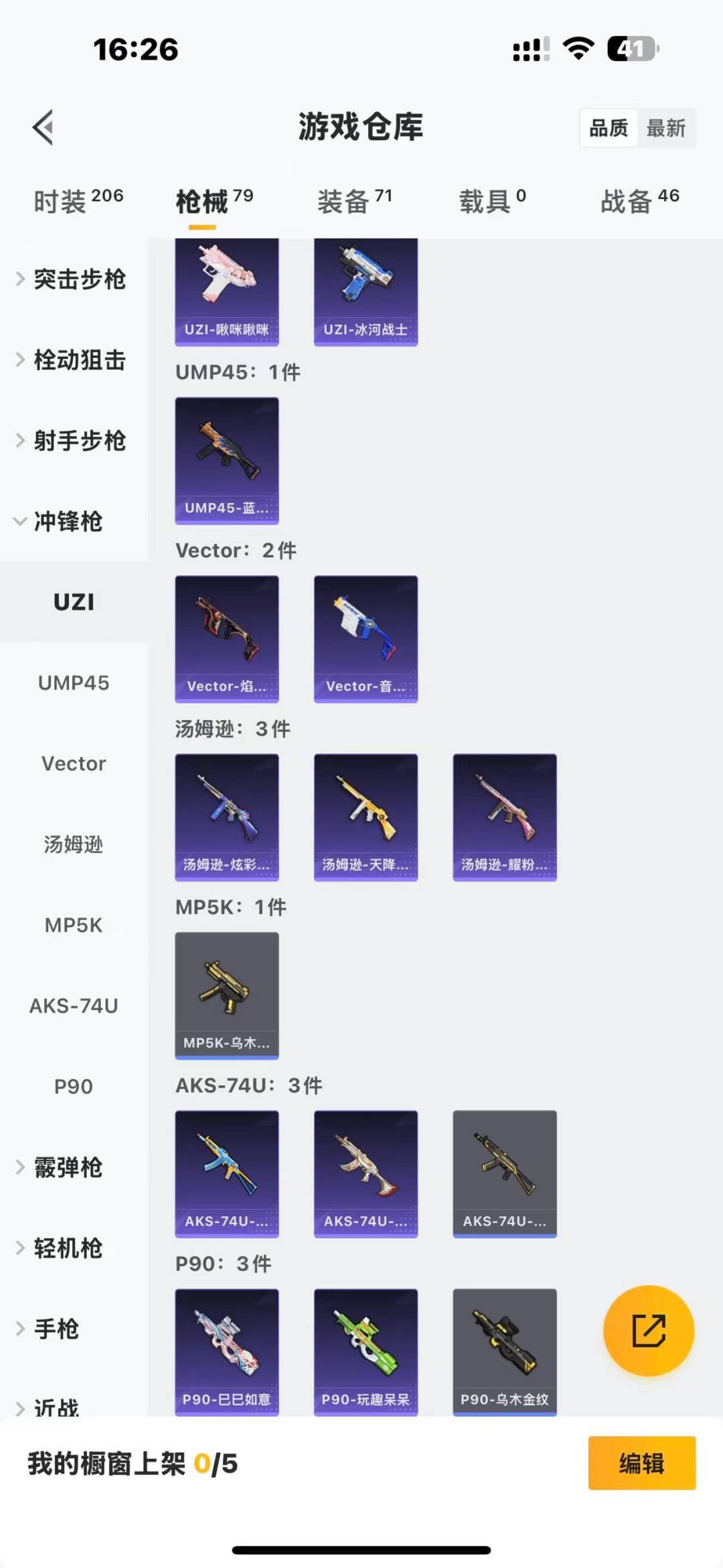The height and width of the screenshot is (1568, 723).
Task: Open the UMP45-蓝 skin tile
Action: [227, 460]
